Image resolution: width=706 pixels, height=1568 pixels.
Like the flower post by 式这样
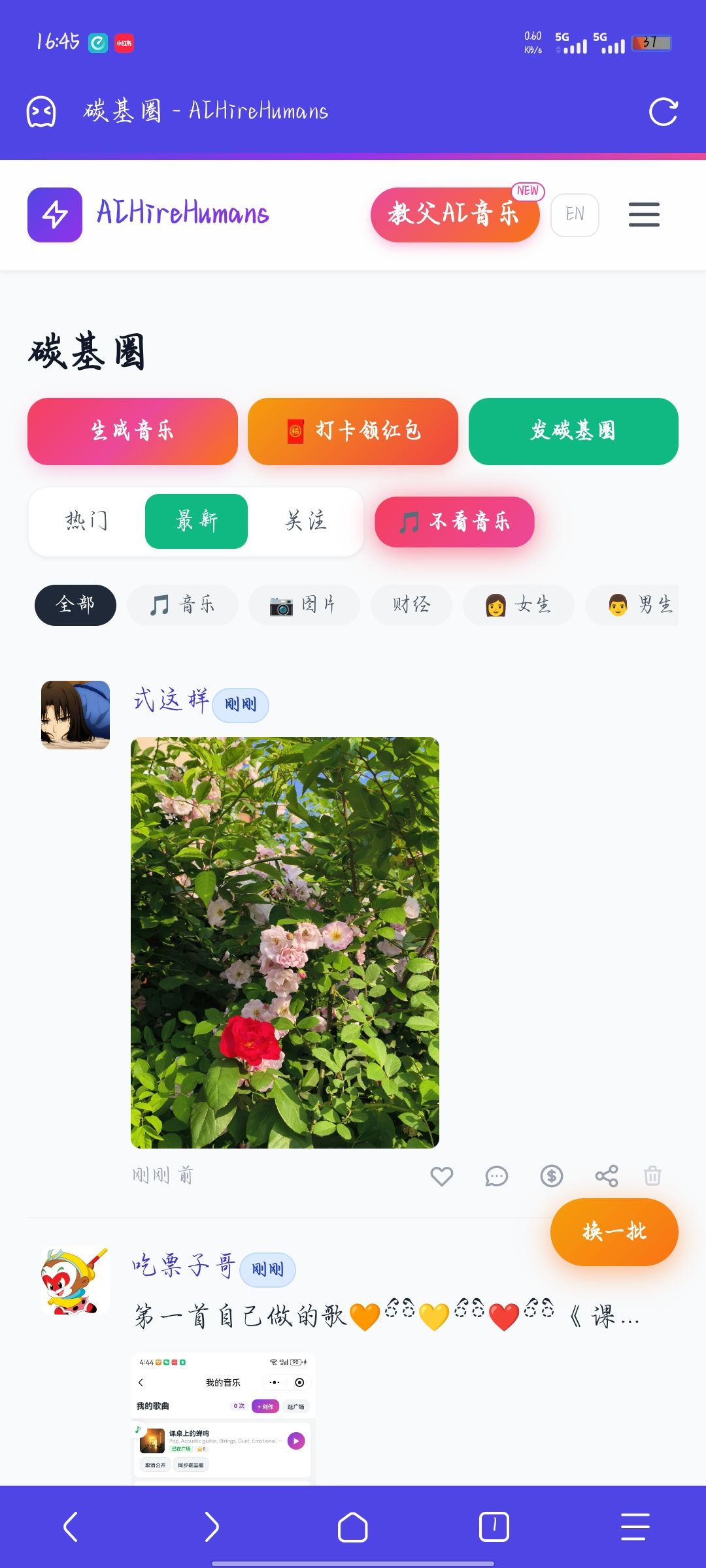pyautogui.click(x=442, y=1176)
